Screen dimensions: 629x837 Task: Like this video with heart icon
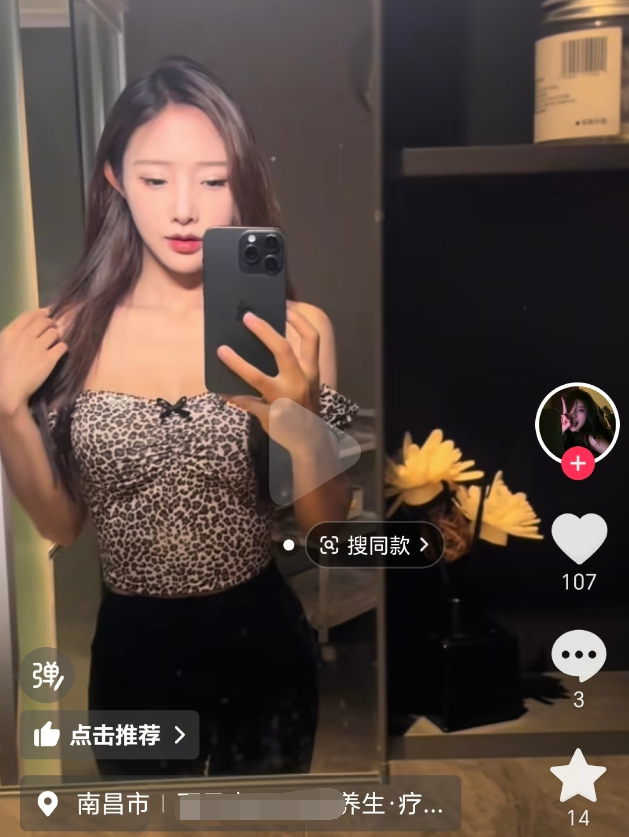(579, 539)
